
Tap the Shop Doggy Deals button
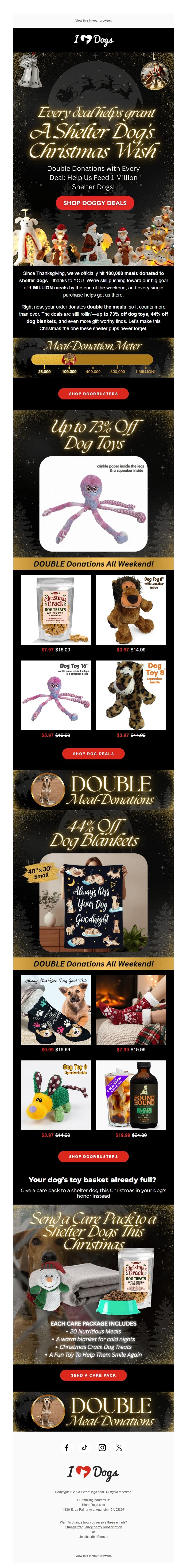[95, 203]
